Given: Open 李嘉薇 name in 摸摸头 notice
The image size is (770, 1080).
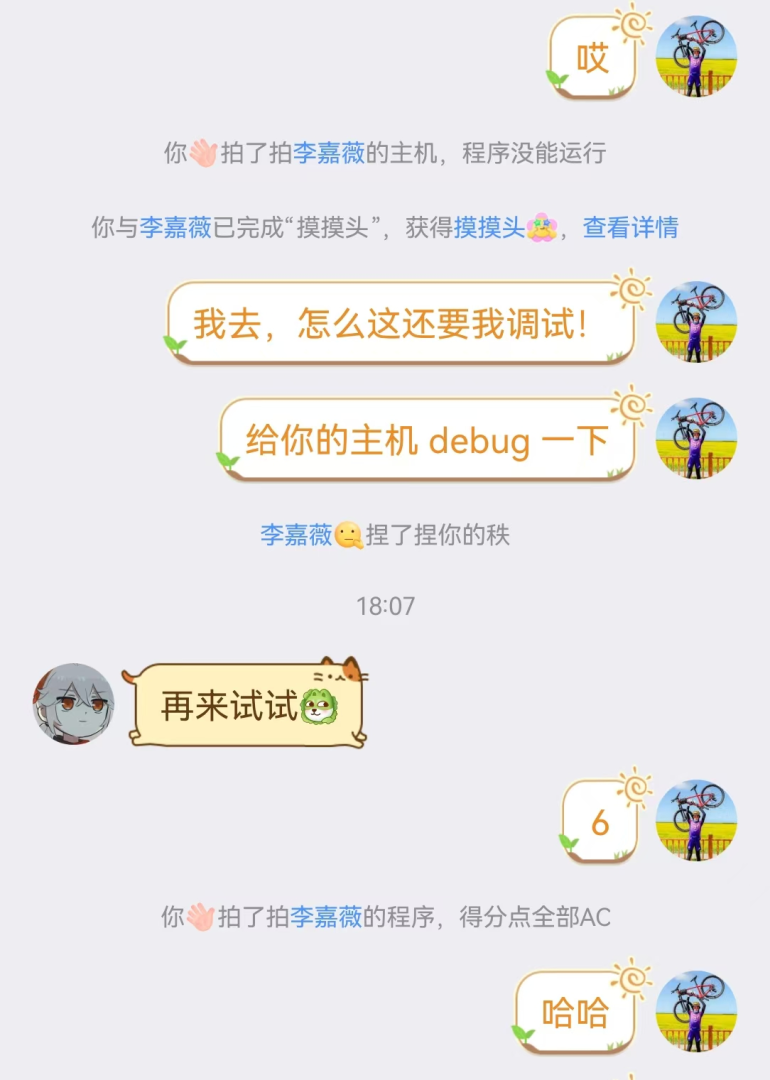Looking at the screenshot, I should pos(175,228).
